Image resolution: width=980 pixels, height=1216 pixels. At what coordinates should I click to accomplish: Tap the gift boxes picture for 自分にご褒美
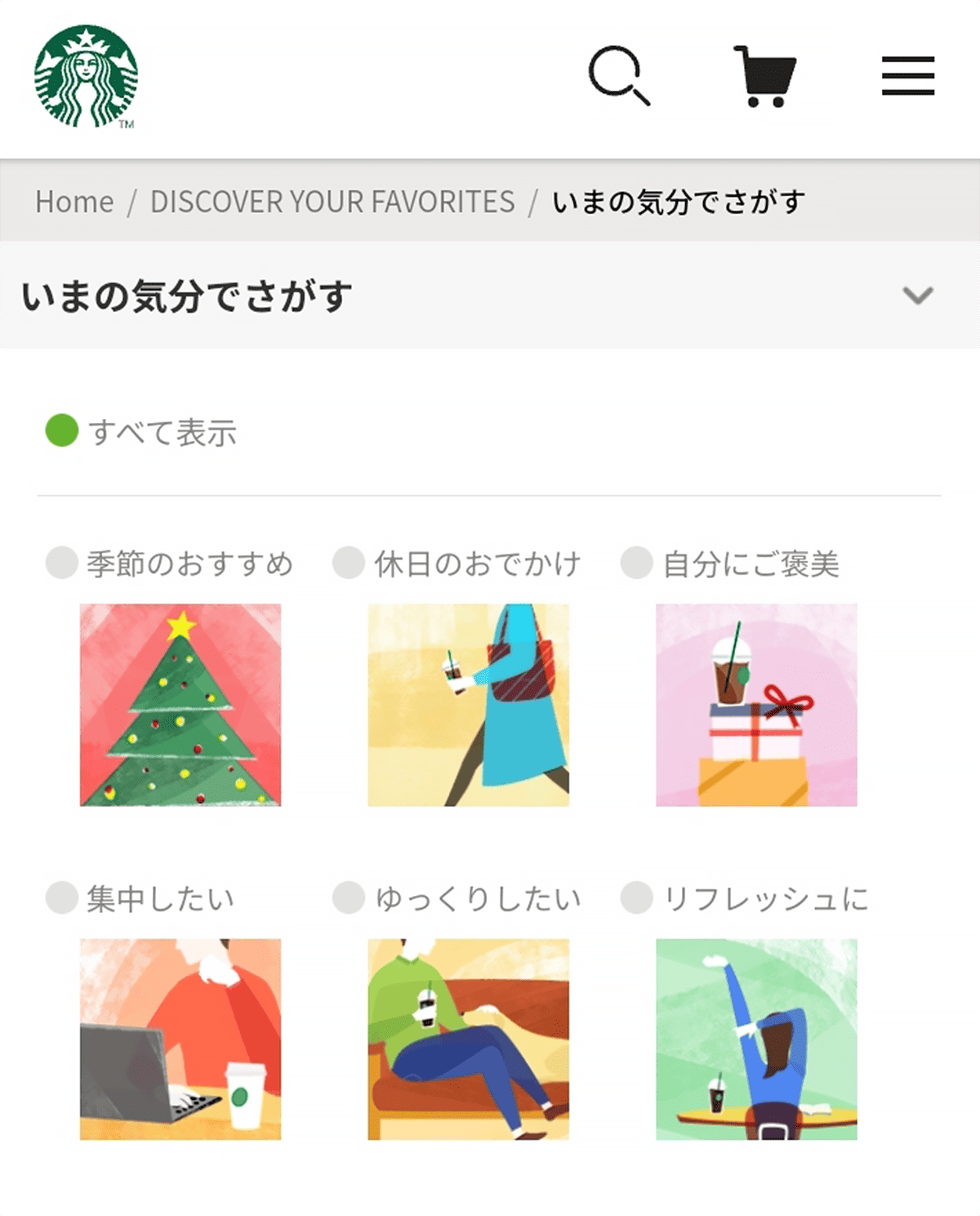[x=756, y=705]
